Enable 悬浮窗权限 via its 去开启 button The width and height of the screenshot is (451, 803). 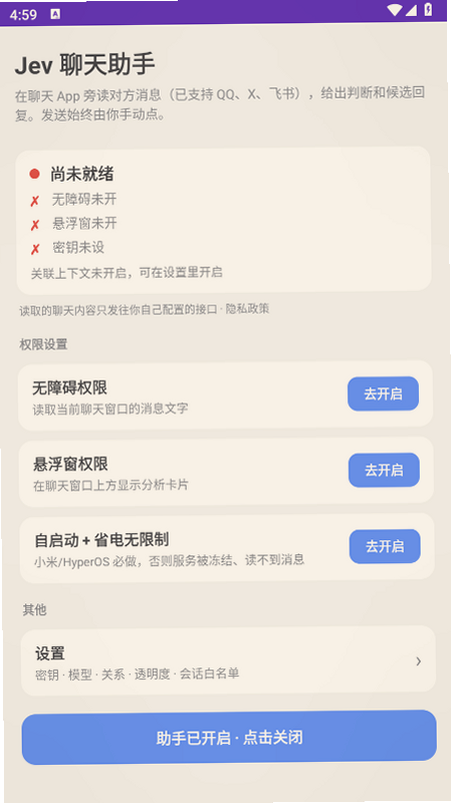tap(384, 470)
